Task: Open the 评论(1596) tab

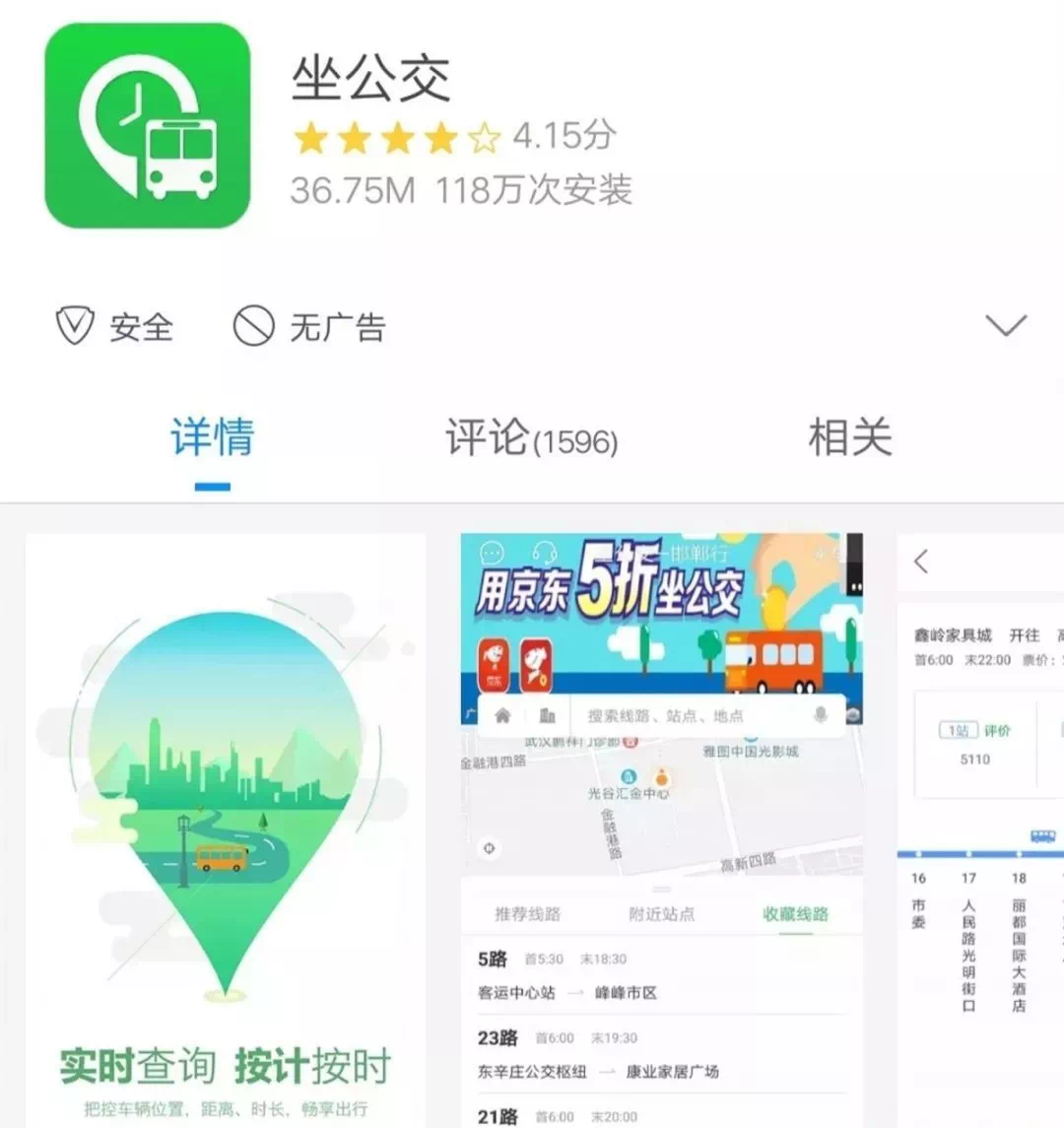Action: coord(531,437)
